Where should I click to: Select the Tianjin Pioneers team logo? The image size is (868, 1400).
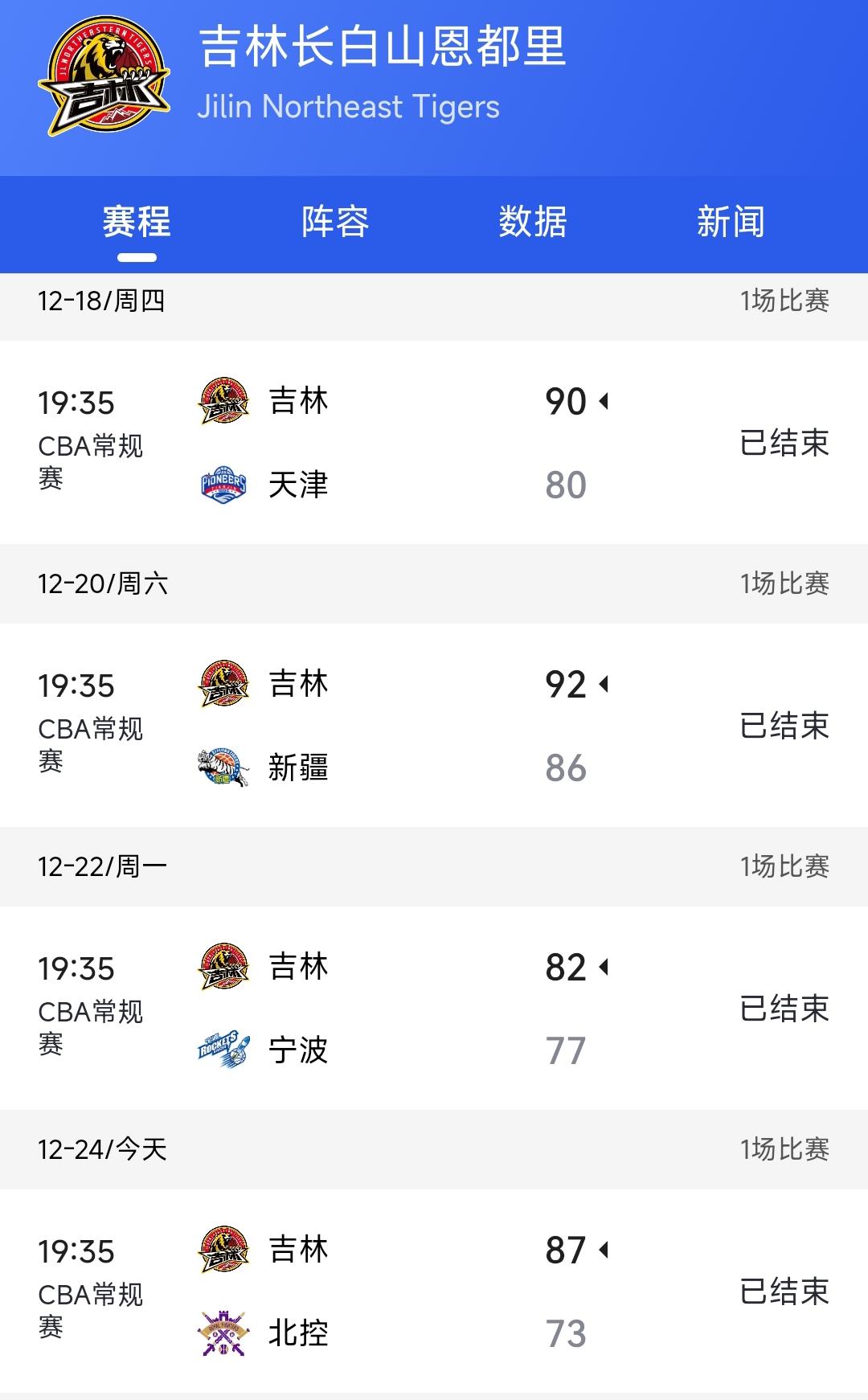click(x=225, y=483)
